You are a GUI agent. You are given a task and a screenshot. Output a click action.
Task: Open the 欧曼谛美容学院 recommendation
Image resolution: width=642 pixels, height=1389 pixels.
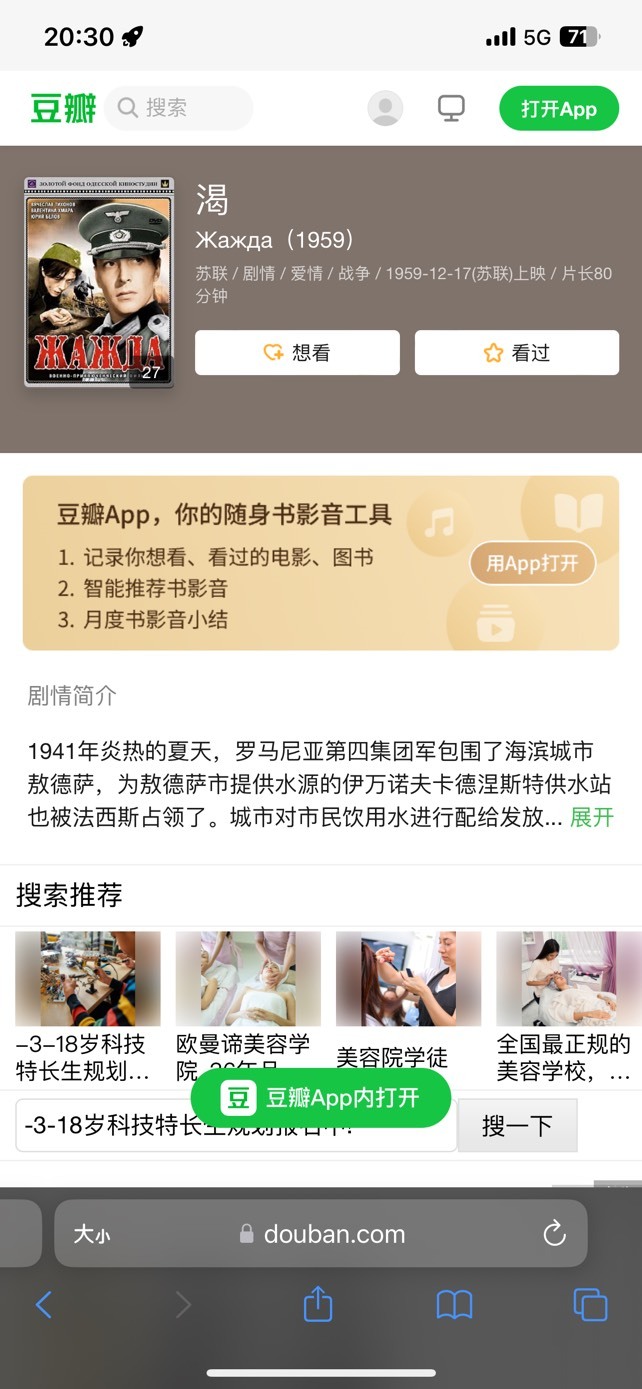tap(248, 1007)
